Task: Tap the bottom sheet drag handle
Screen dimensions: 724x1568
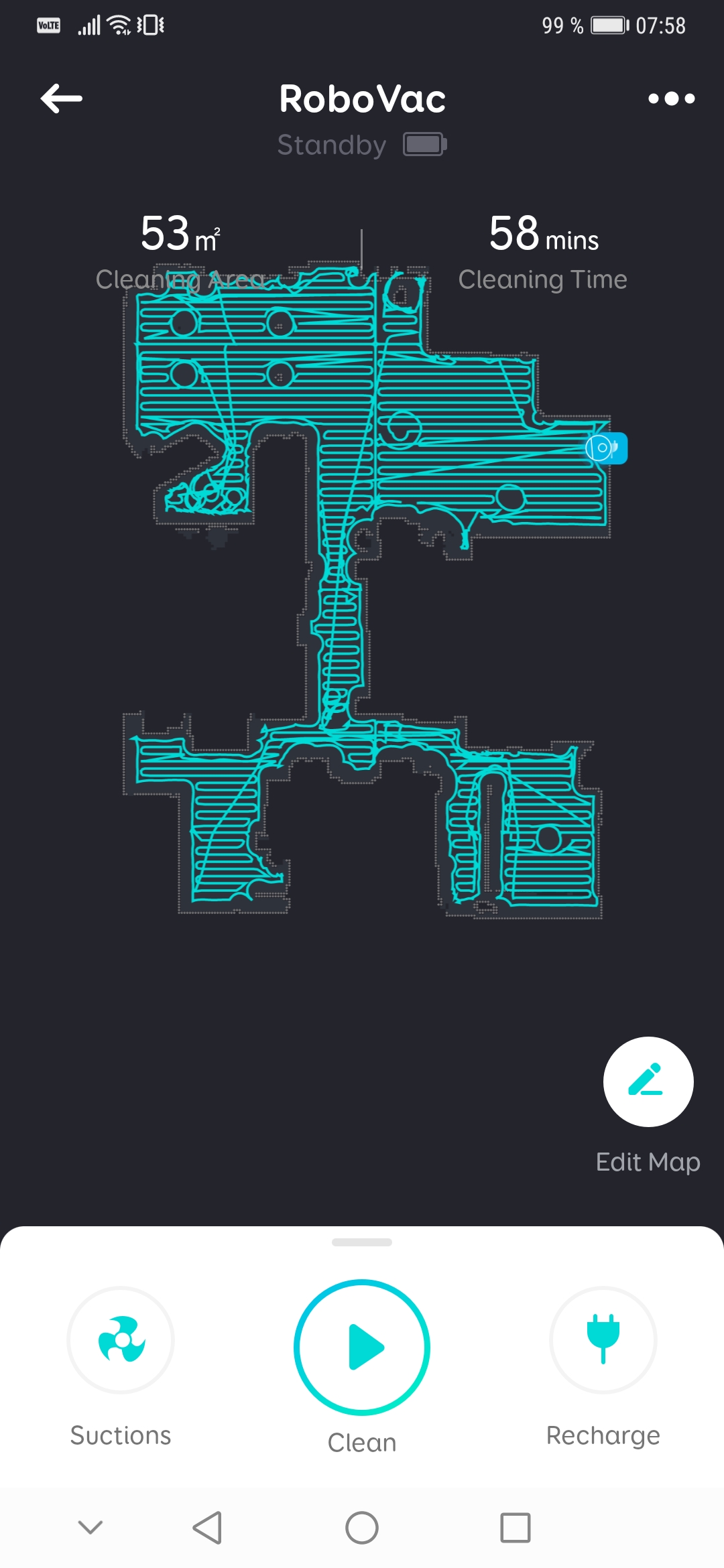Action: click(x=362, y=1242)
